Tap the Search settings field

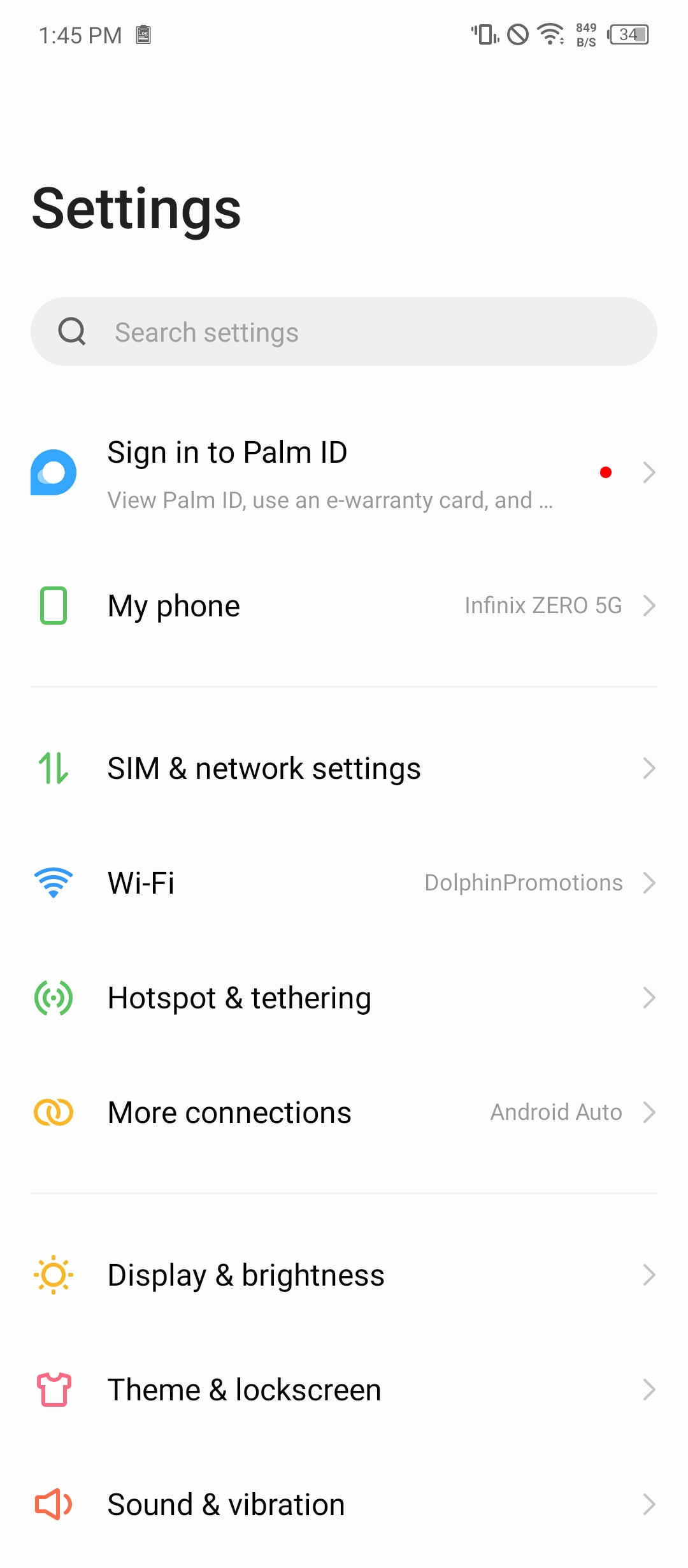(344, 331)
